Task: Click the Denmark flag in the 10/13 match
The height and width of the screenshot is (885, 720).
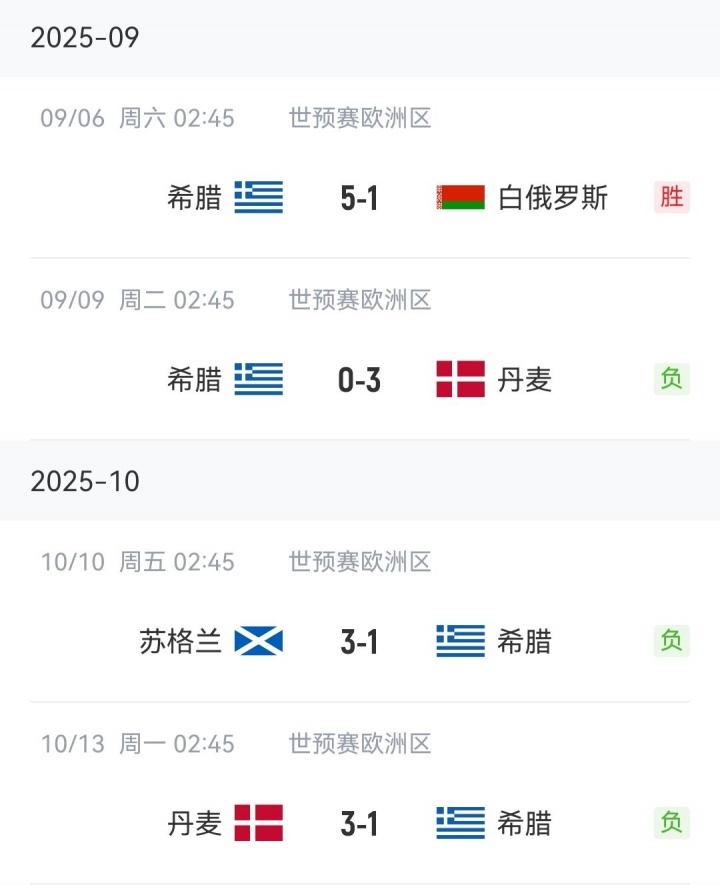Action: click(x=258, y=823)
